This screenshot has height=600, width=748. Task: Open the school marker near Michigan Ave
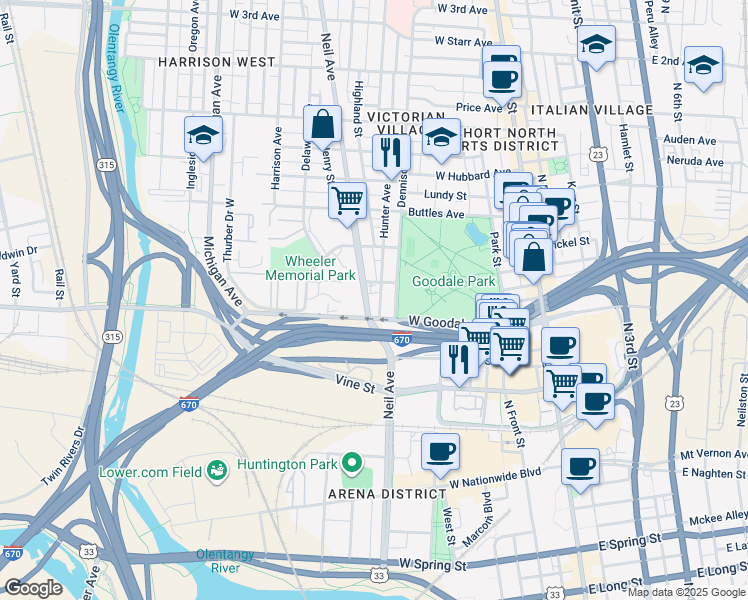tap(203, 138)
